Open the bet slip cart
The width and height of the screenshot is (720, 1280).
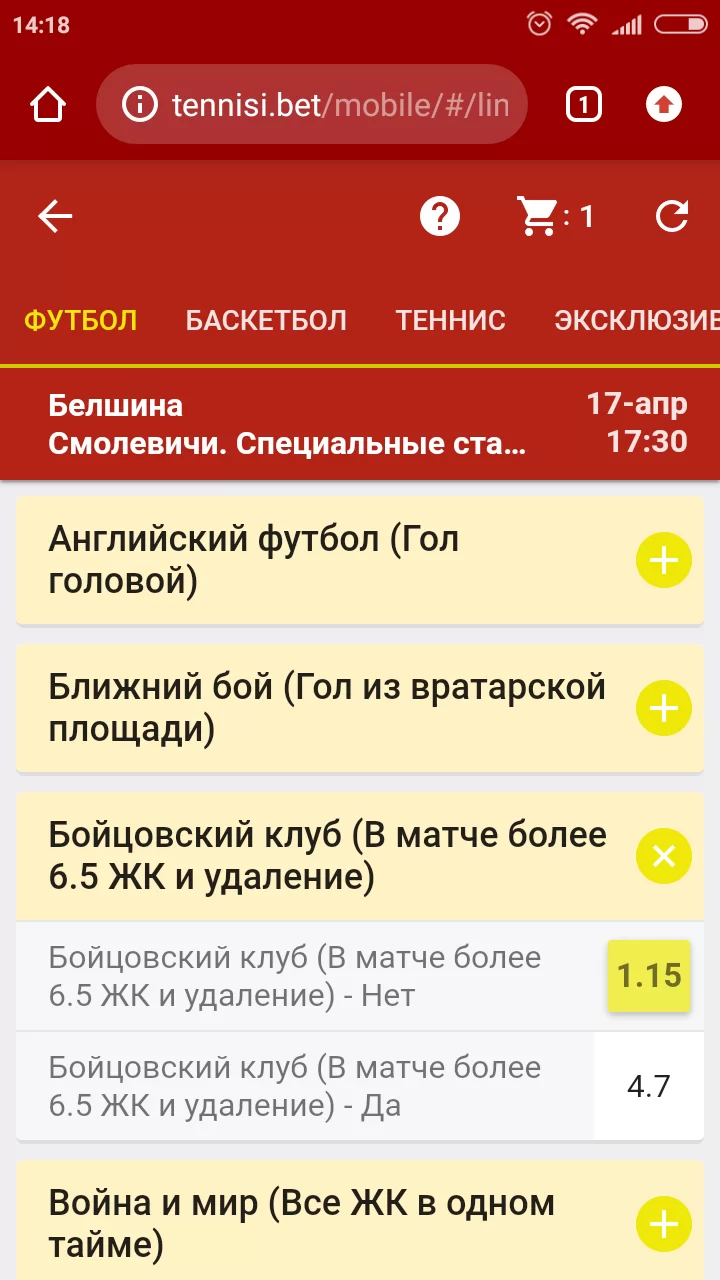click(x=554, y=216)
